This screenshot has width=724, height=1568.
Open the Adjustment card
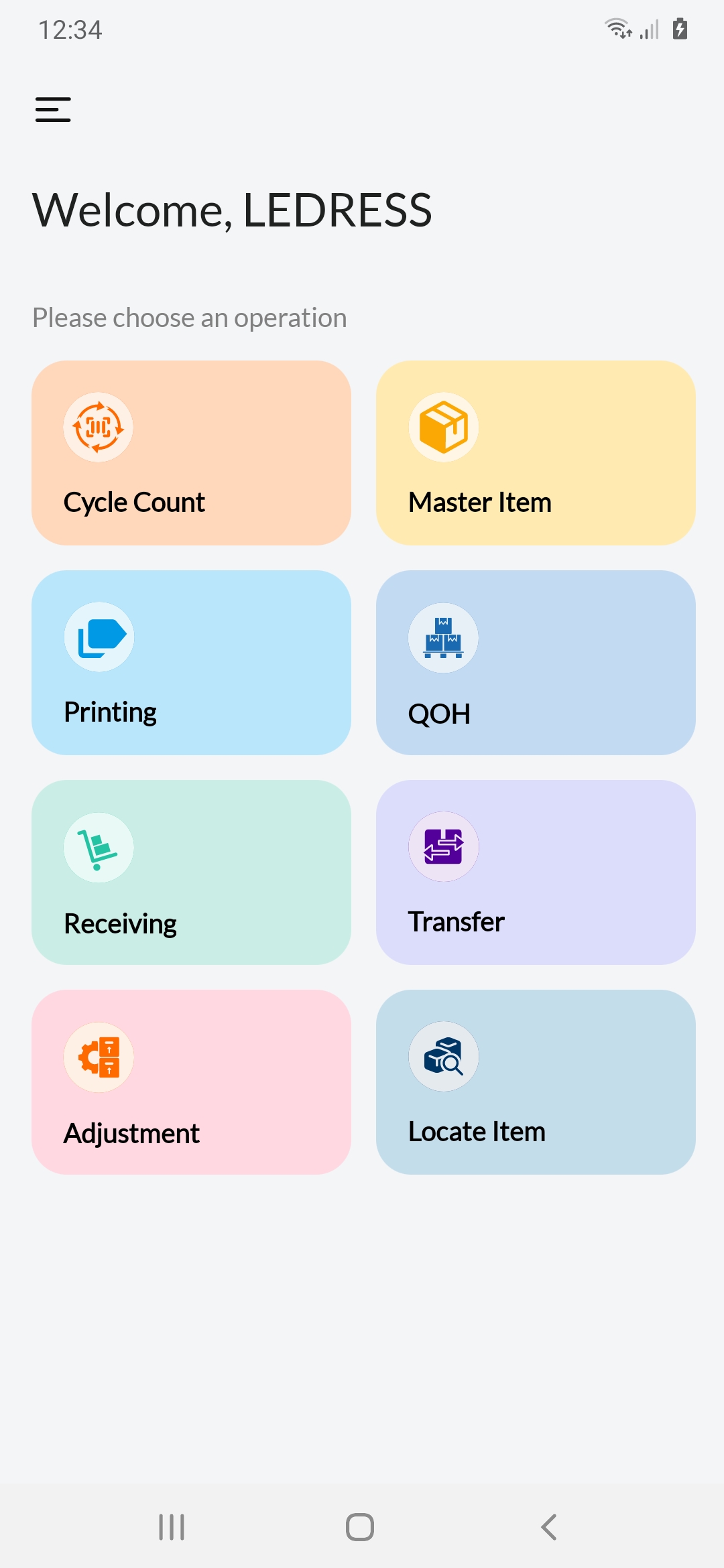(x=191, y=1082)
